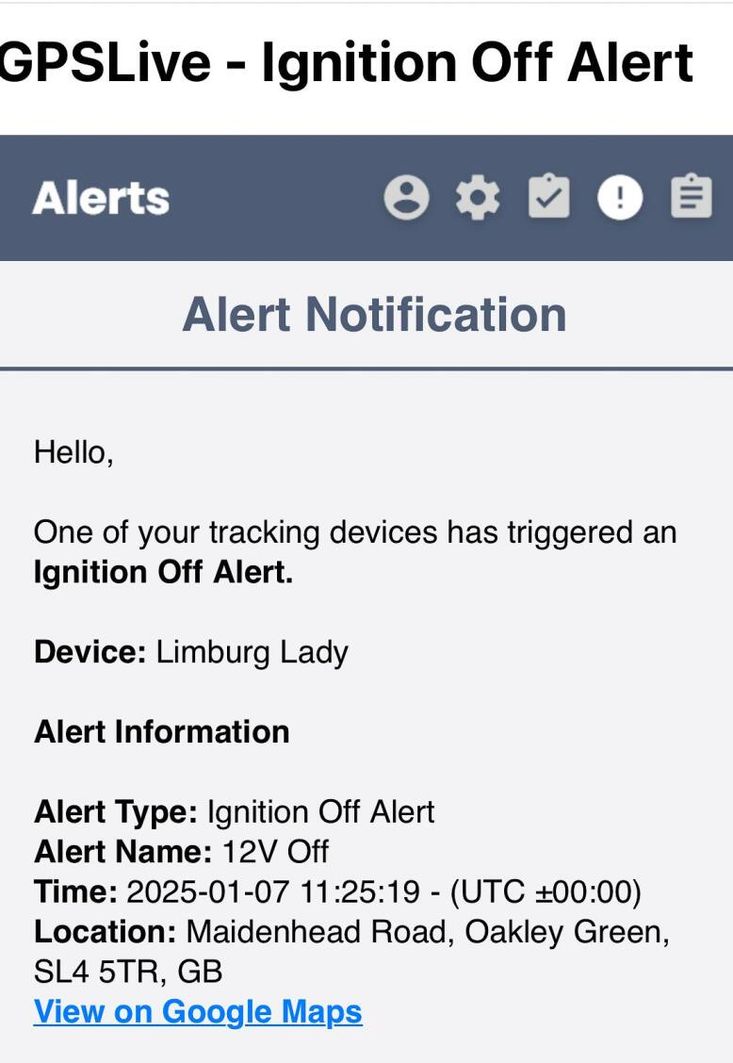The image size is (733, 1063).
Task: Open the View on Google Maps link
Action: point(198,1011)
